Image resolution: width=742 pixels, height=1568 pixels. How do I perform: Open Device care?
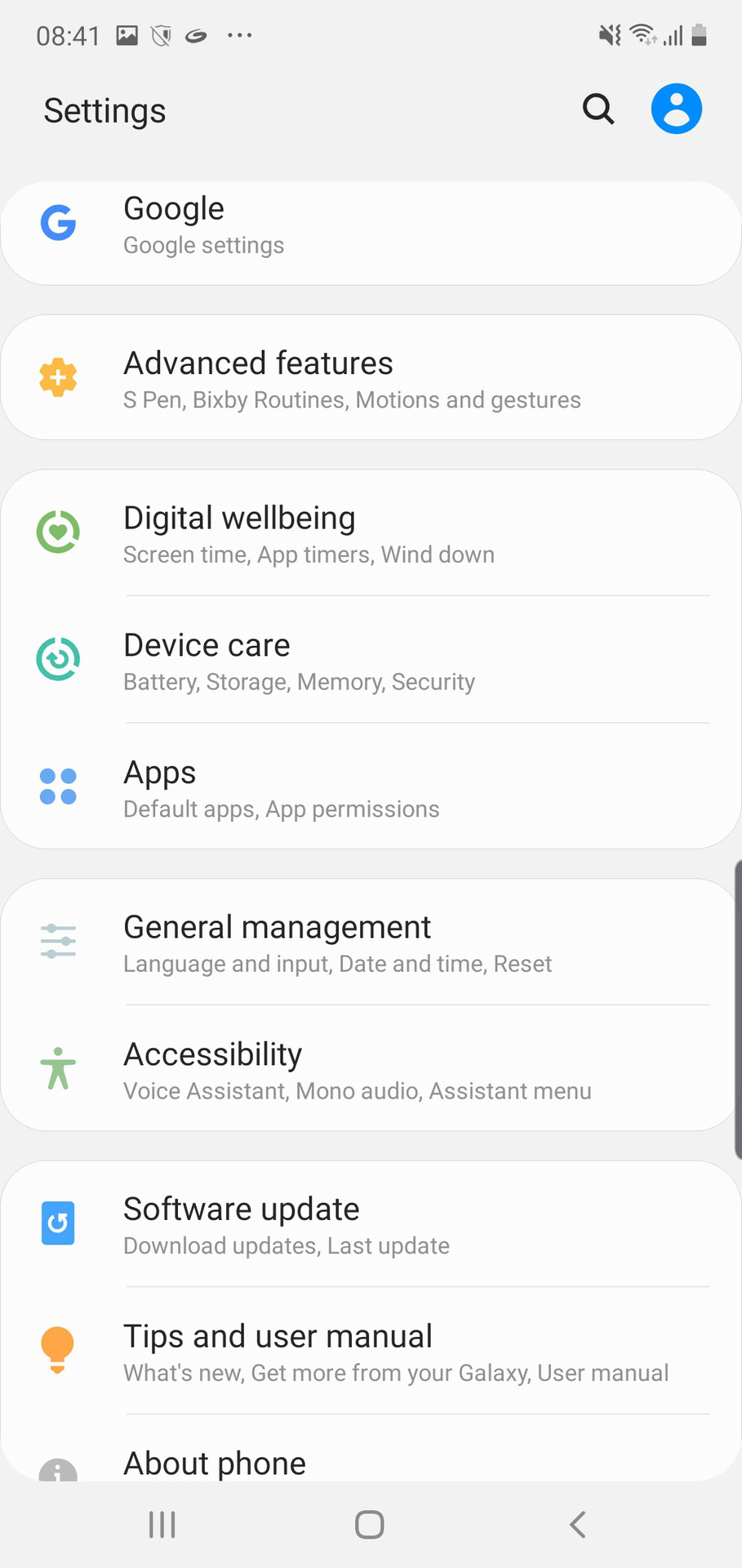(x=371, y=660)
